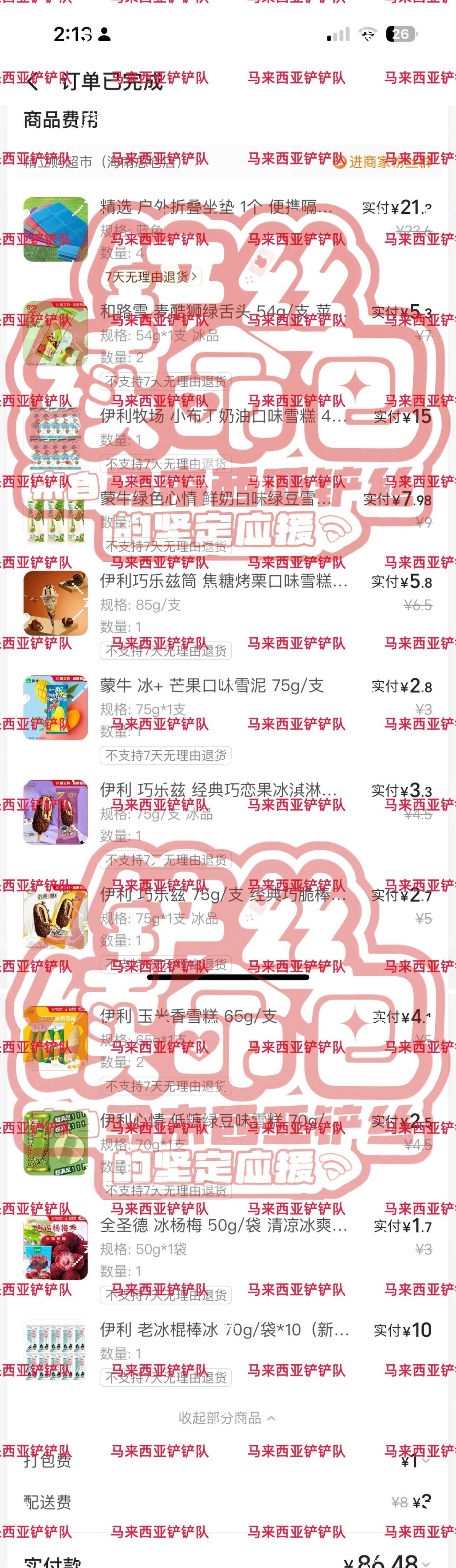Open the Yili corn-flavored ice cream item

188,1016
